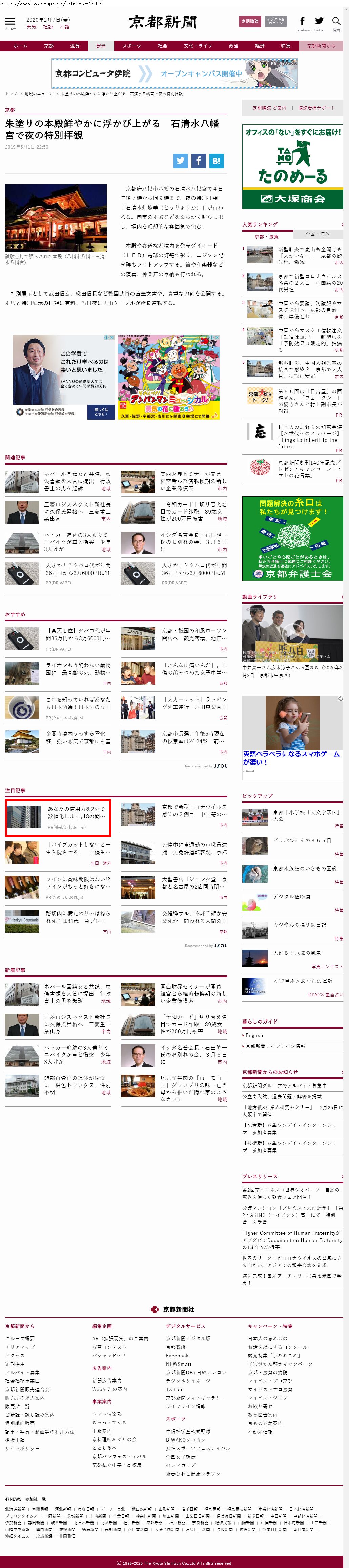Open 地域のニュース breadcrumb link
This screenshot has width=349, height=1568.
tap(38, 94)
